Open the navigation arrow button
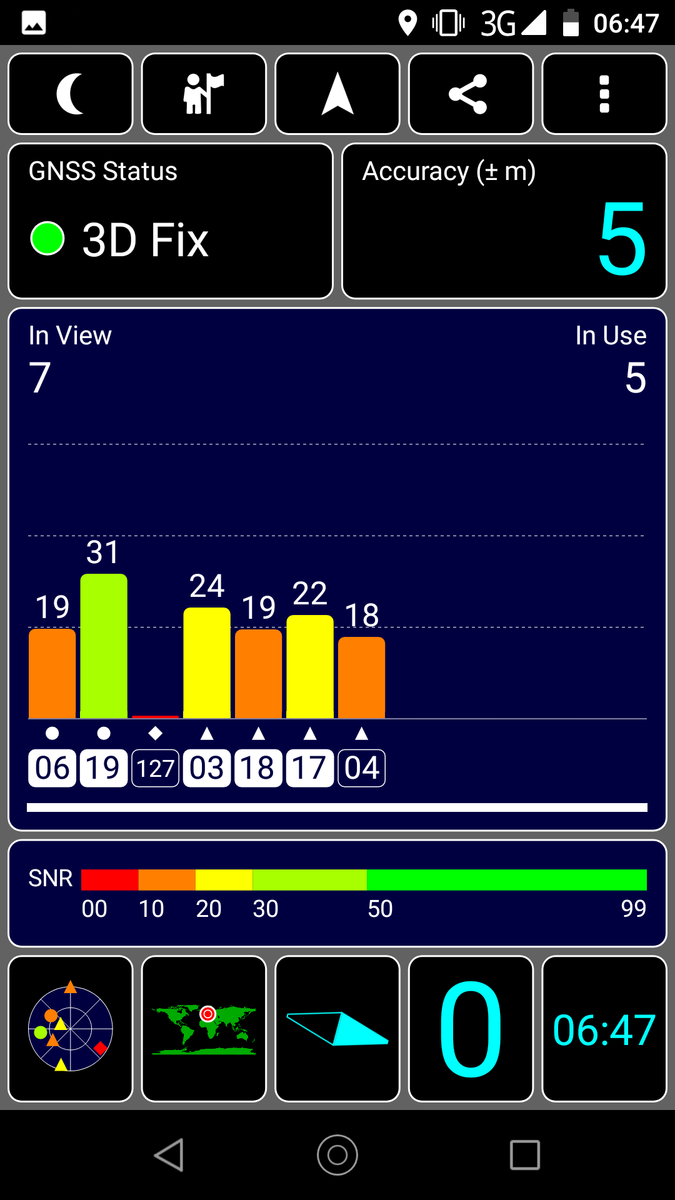Image resolution: width=675 pixels, height=1200 pixels. tap(337, 94)
